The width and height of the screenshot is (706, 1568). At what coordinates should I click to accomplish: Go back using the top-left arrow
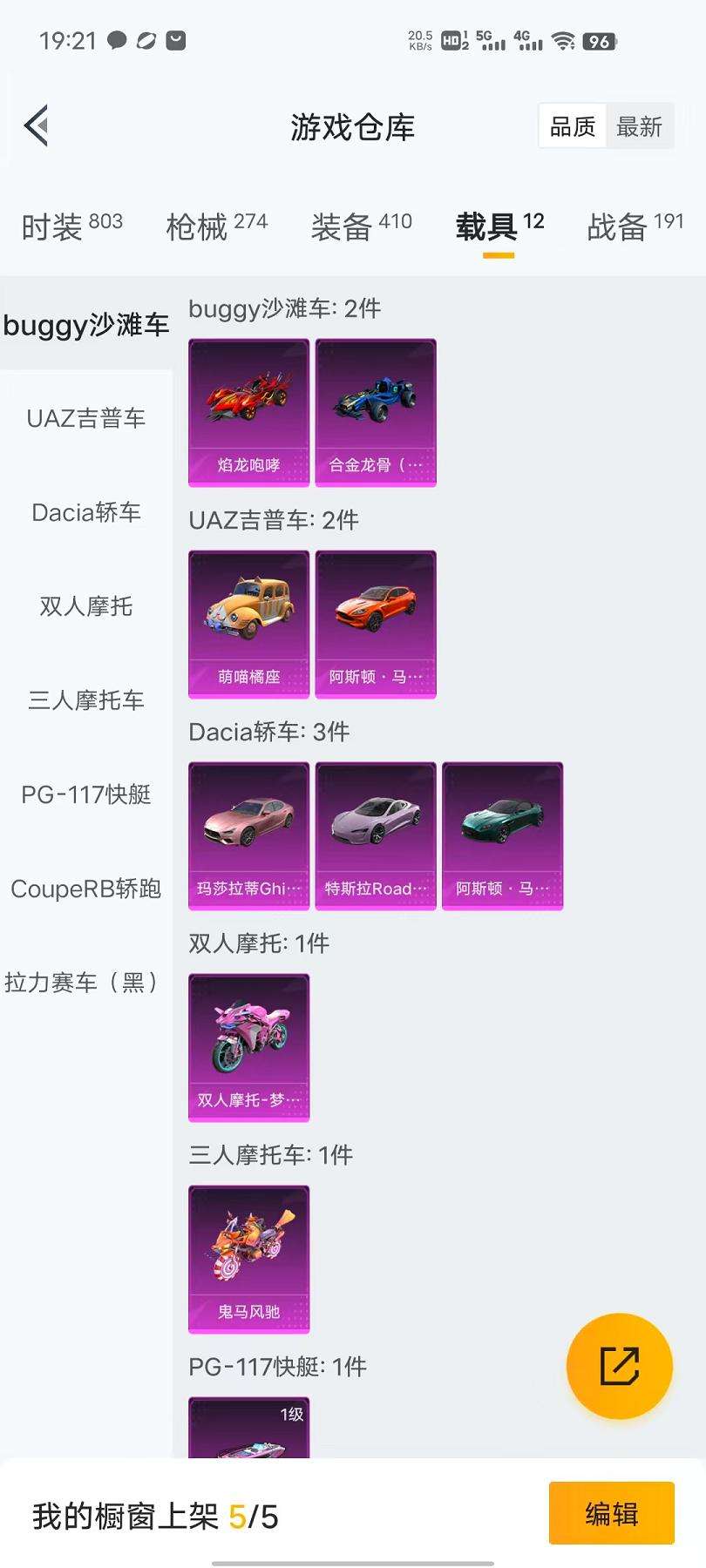pos(37,127)
